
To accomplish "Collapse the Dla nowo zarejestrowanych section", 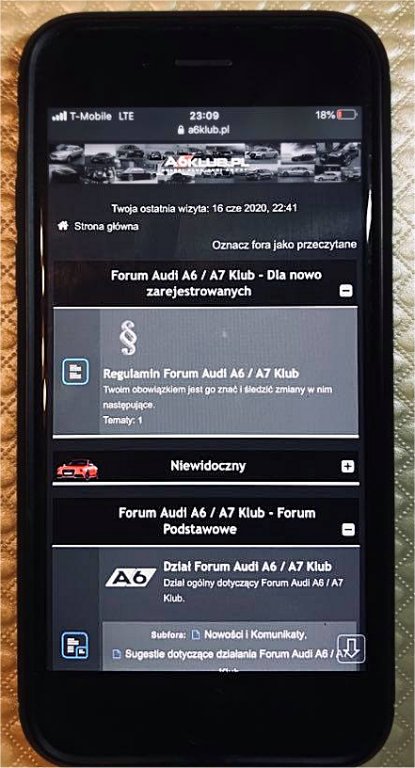I will 346,291.
